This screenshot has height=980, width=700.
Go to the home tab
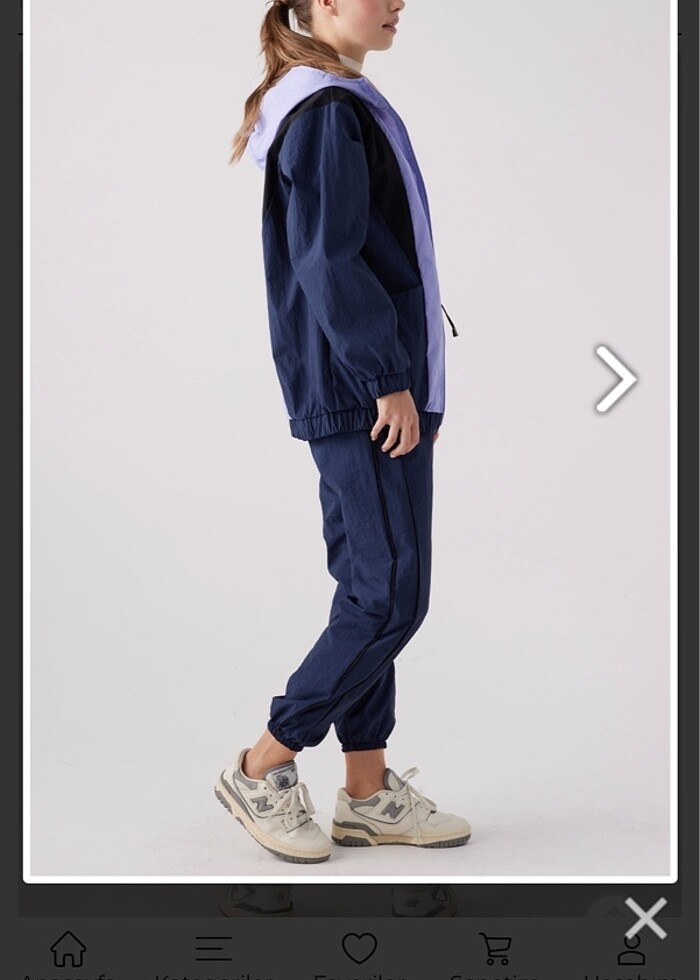coord(68,950)
